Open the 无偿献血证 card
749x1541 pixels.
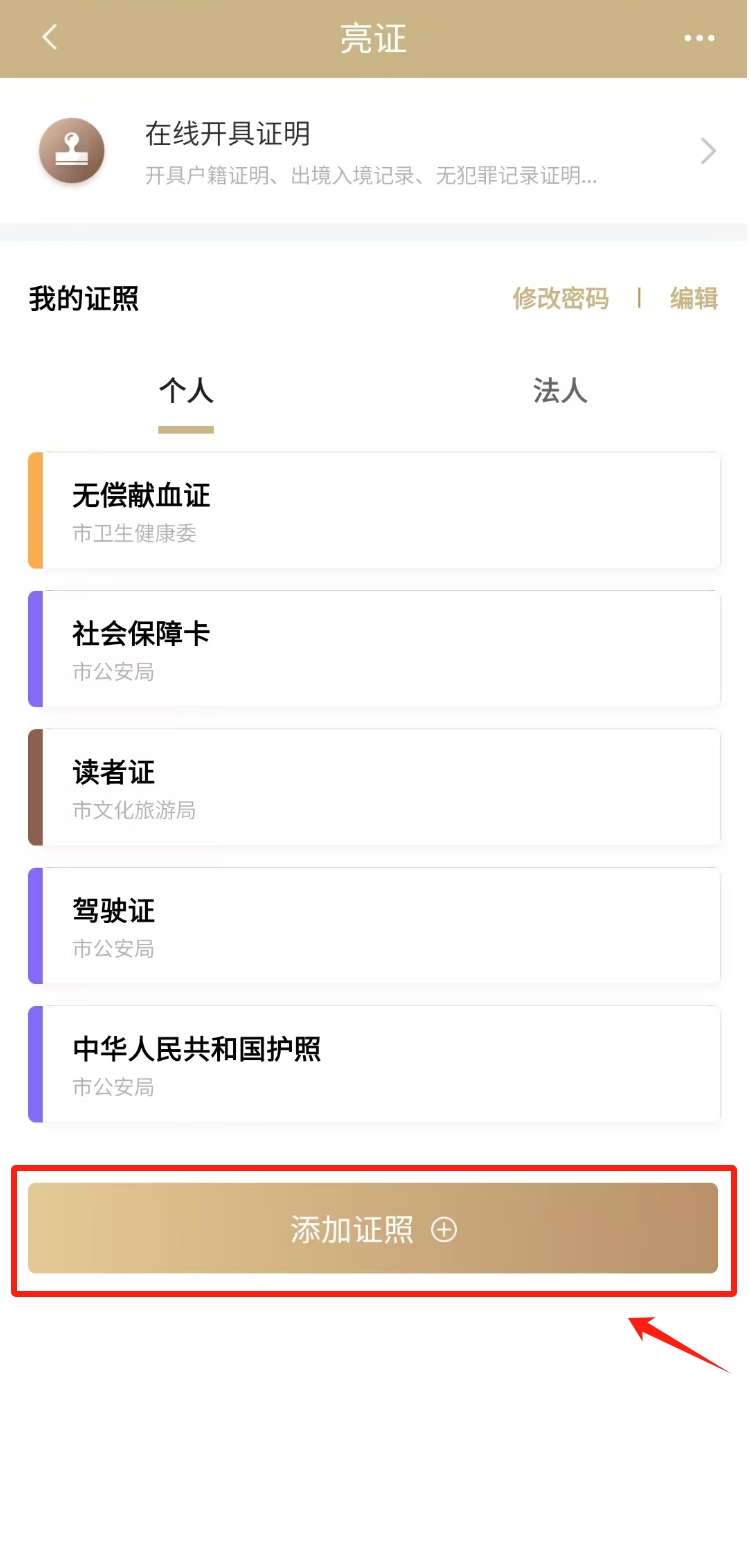[x=374, y=510]
